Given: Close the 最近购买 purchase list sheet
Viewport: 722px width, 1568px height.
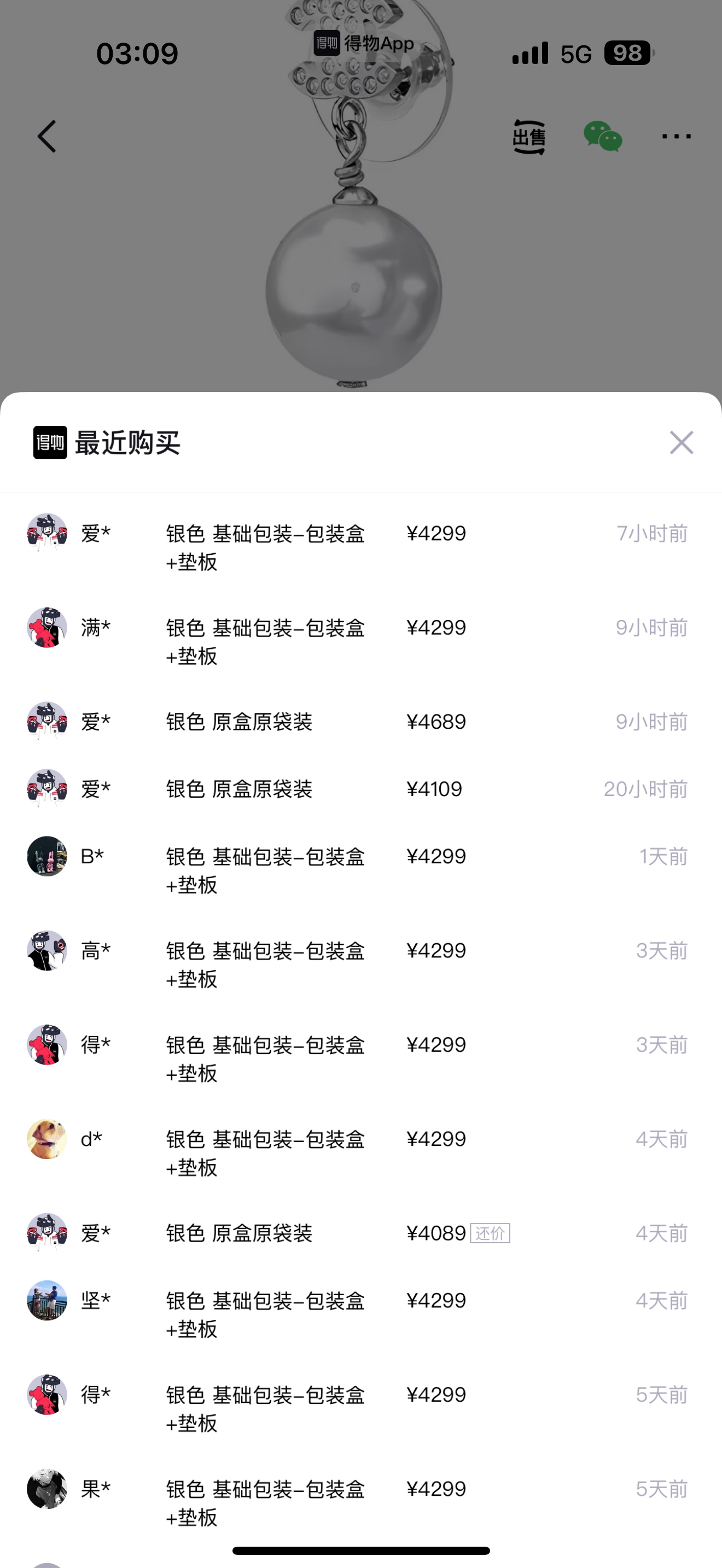Looking at the screenshot, I should (x=681, y=442).
